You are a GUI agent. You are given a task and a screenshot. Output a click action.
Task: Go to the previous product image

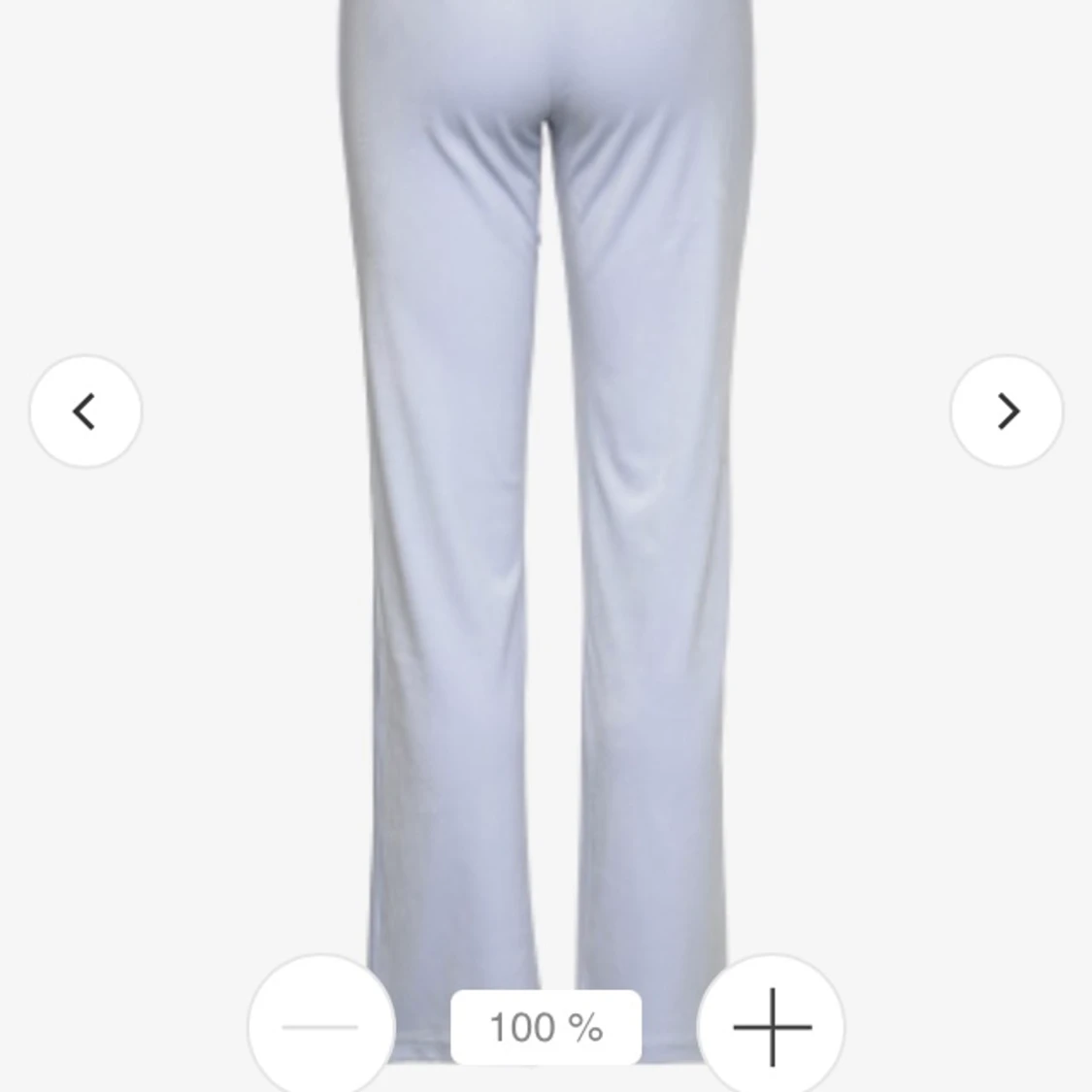(x=85, y=412)
